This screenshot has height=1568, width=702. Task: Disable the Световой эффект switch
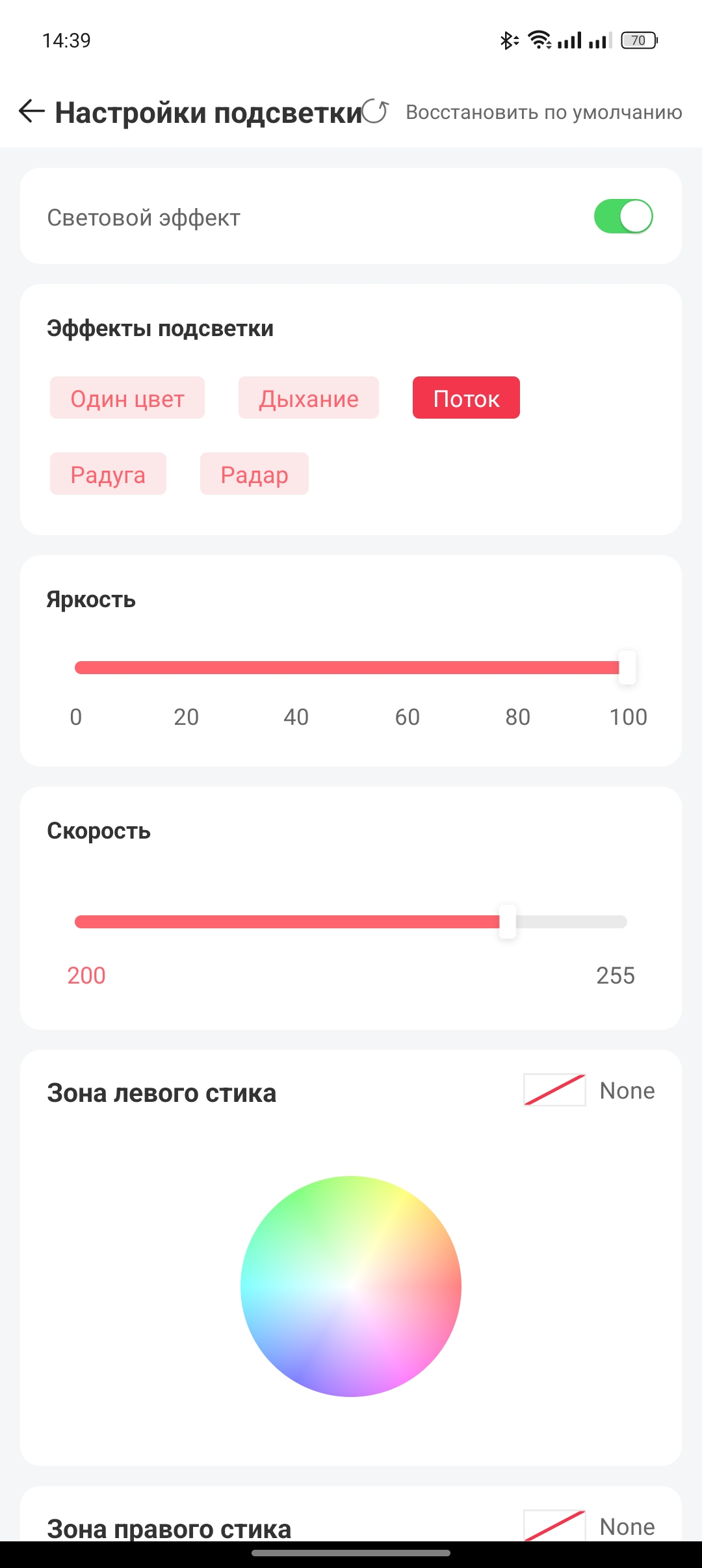tap(623, 216)
